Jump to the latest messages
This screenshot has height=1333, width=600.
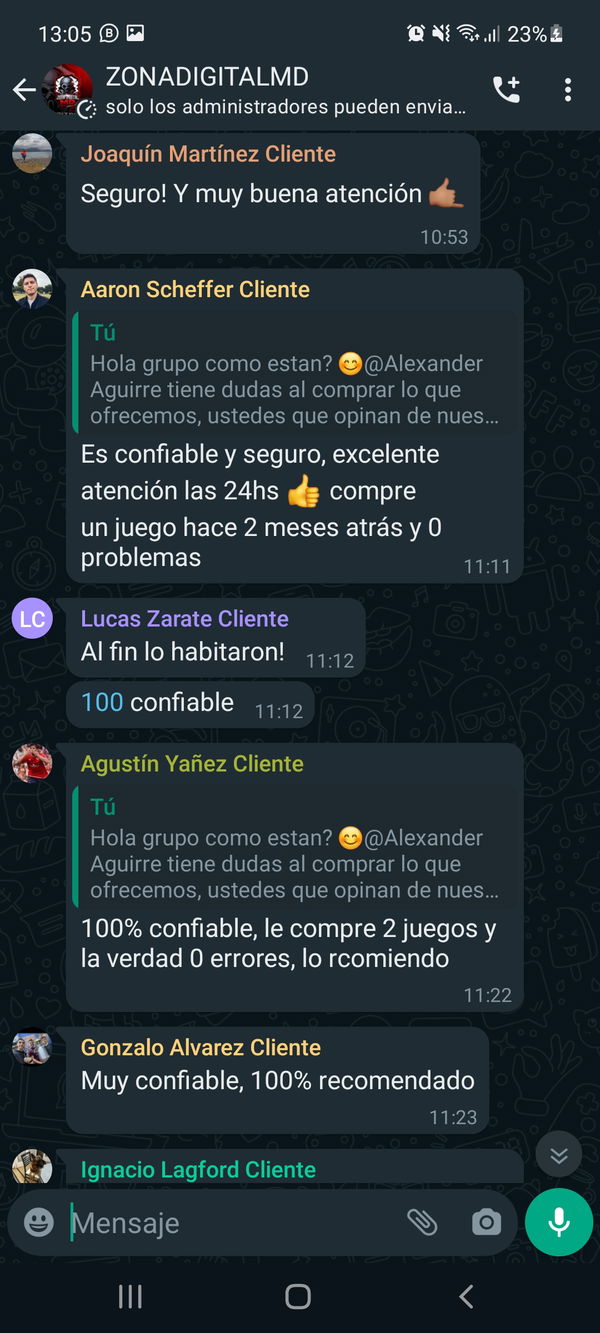pos(559,1156)
